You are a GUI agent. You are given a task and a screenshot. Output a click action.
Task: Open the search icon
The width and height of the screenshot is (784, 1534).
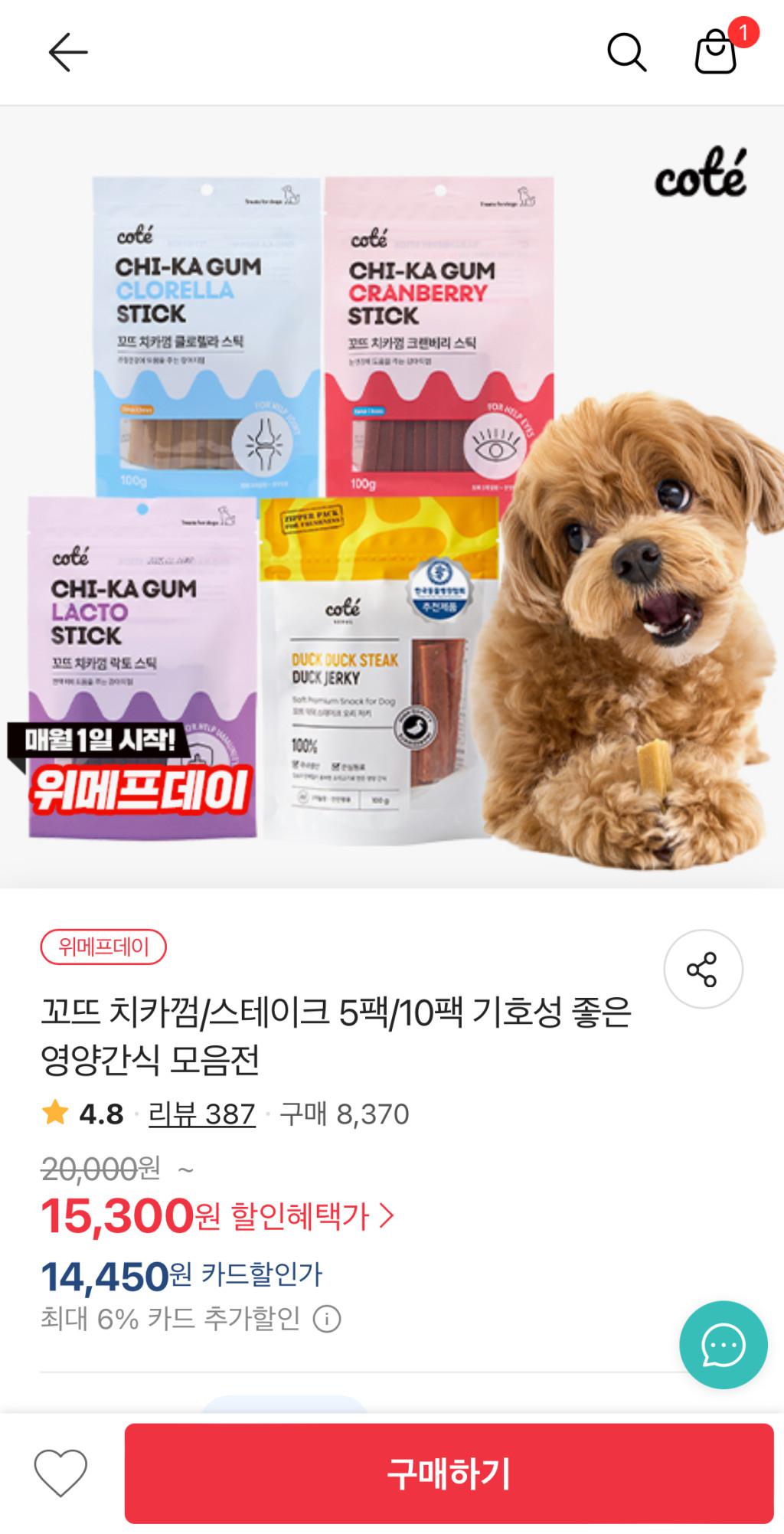[626, 52]
